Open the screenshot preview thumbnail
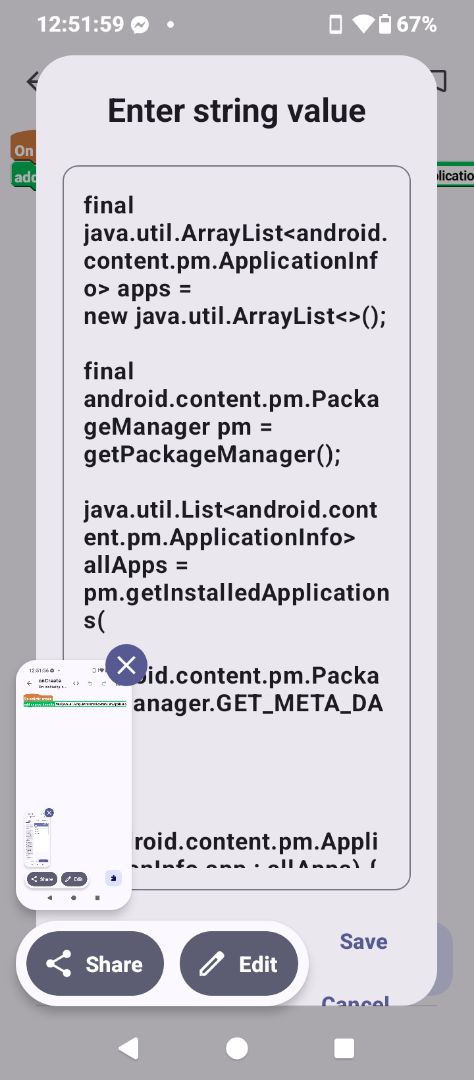 [74, 785]
